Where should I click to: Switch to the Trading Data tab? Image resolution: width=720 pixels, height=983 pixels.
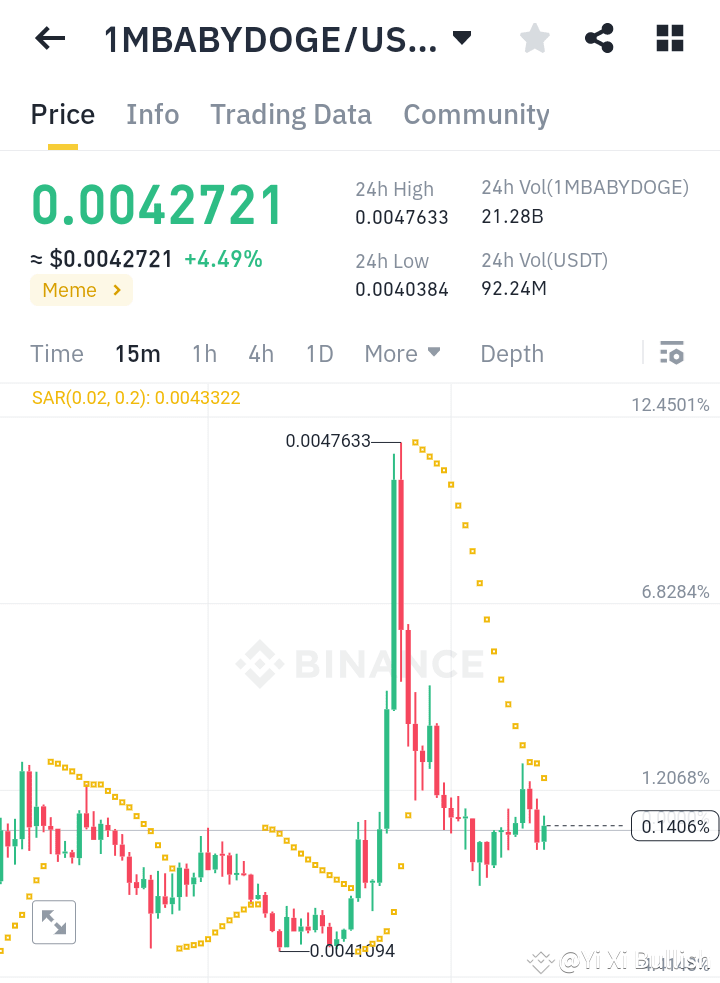290,114
